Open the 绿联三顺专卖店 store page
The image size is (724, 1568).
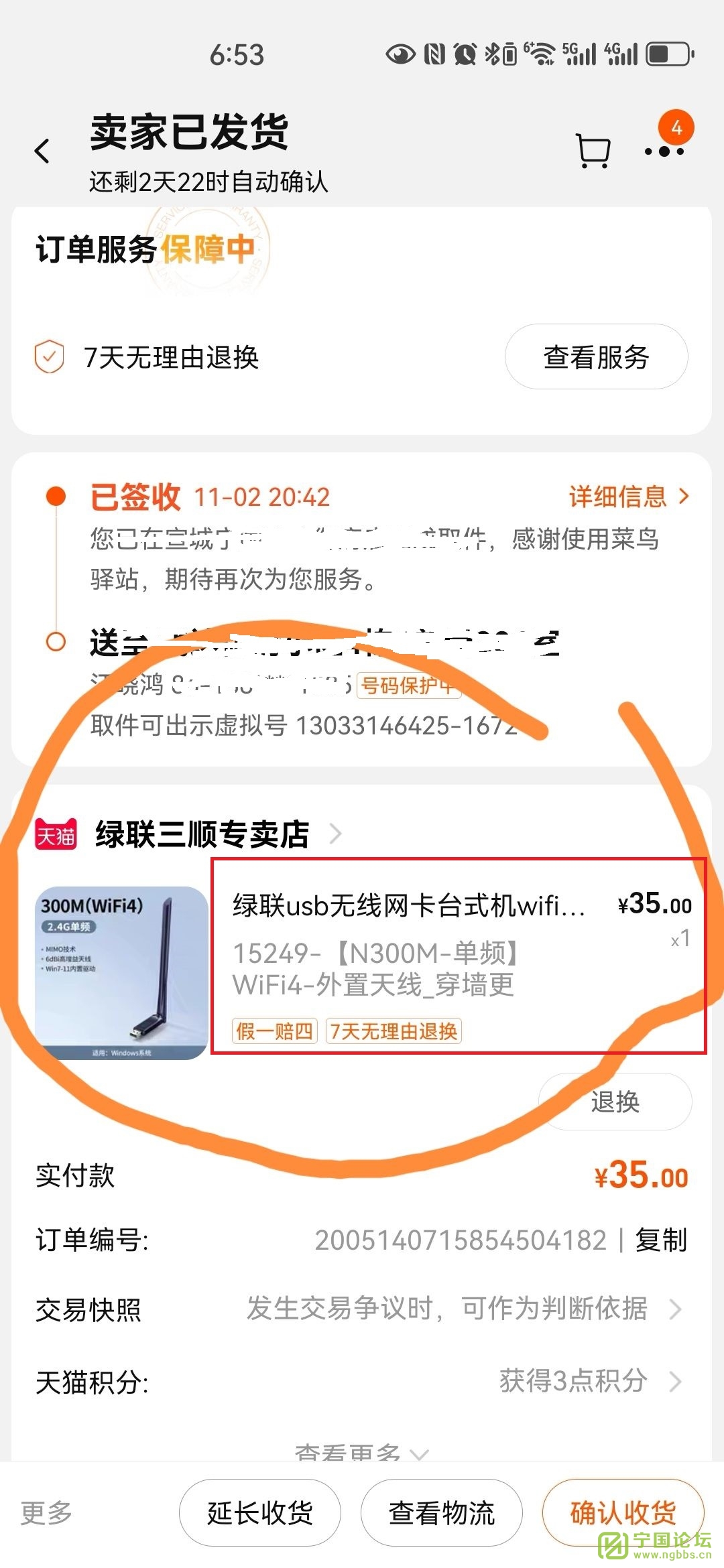pyautogui.click(x=201, y=834)
